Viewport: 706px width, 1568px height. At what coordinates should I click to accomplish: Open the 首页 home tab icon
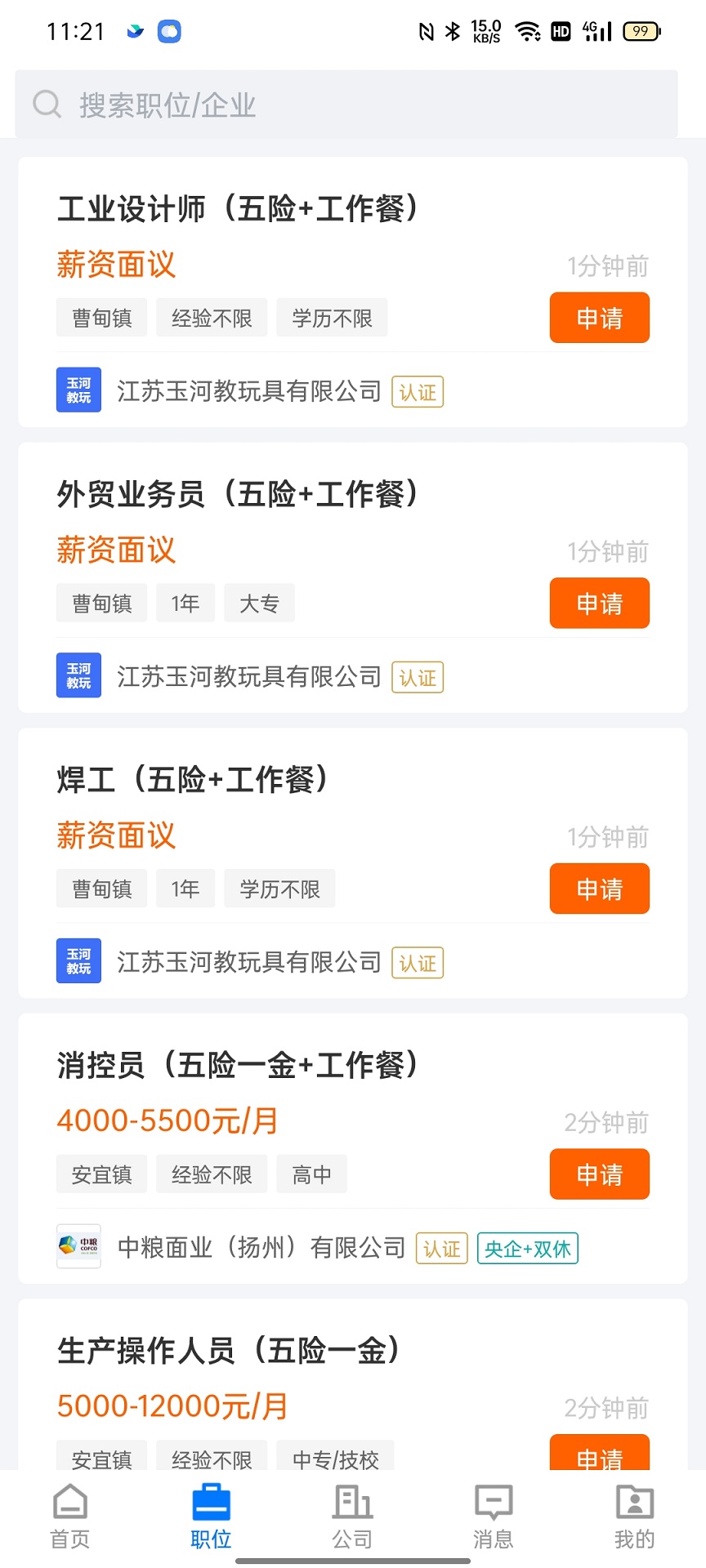[x=69, y=1515]
